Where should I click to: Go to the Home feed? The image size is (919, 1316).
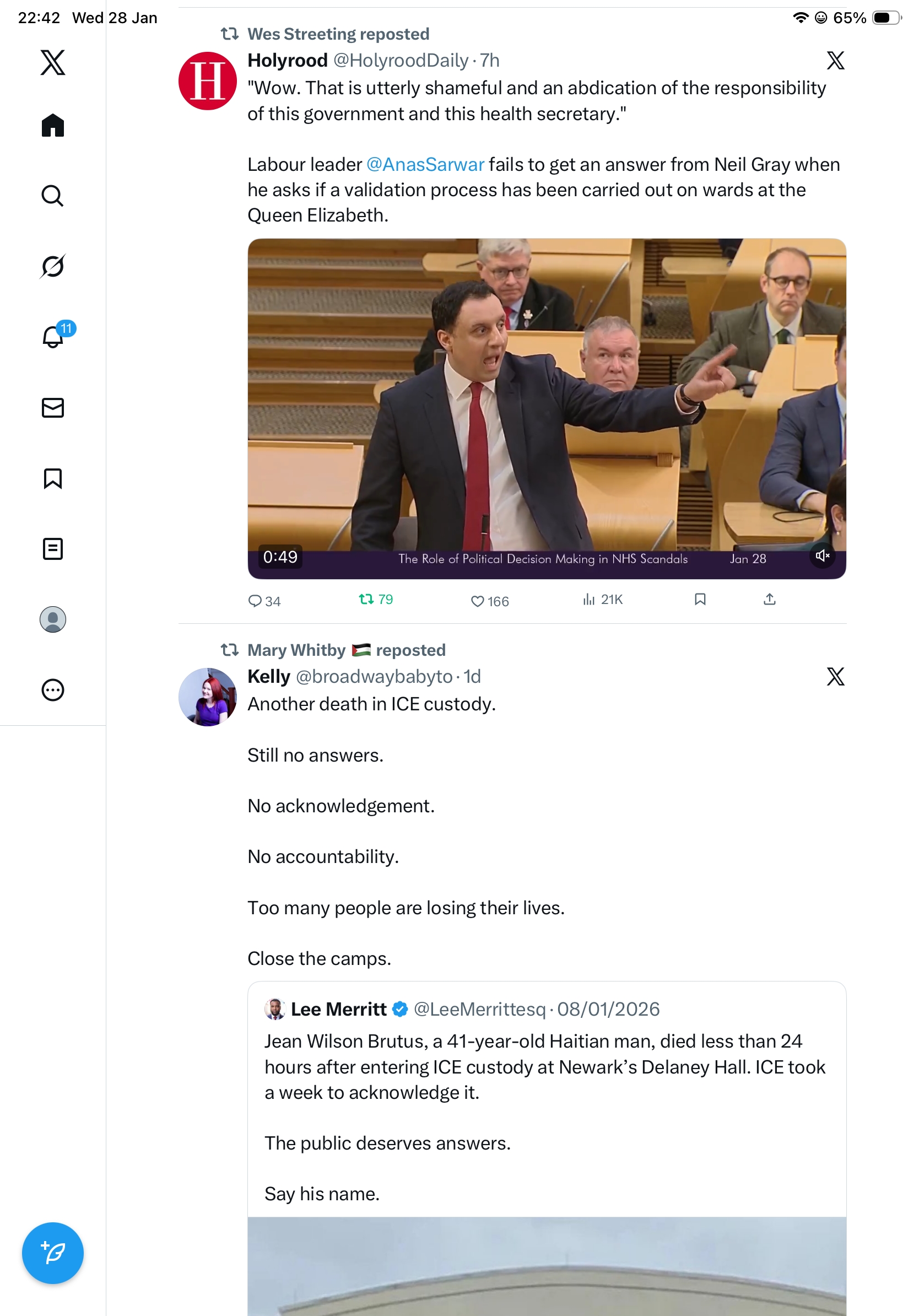[53, 125]
